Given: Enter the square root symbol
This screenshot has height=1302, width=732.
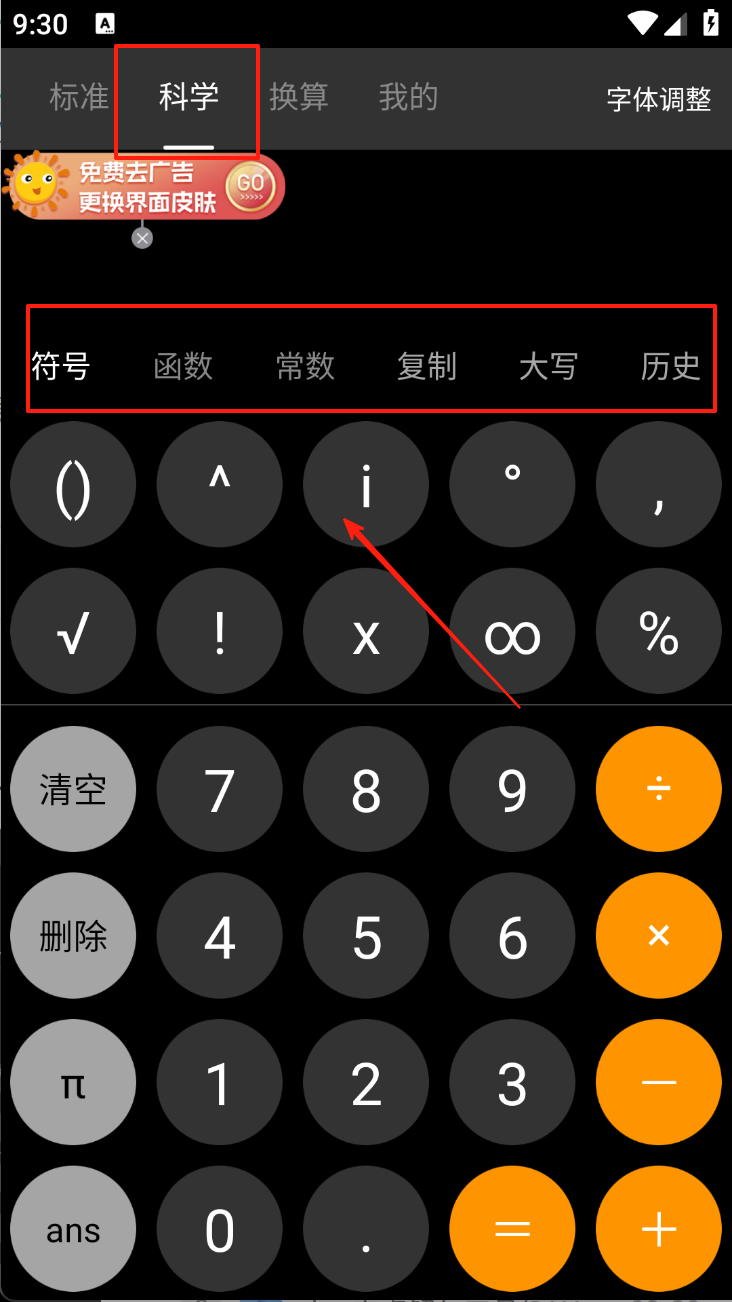Looking at the screenshot, I should click(x=73, y=634).
